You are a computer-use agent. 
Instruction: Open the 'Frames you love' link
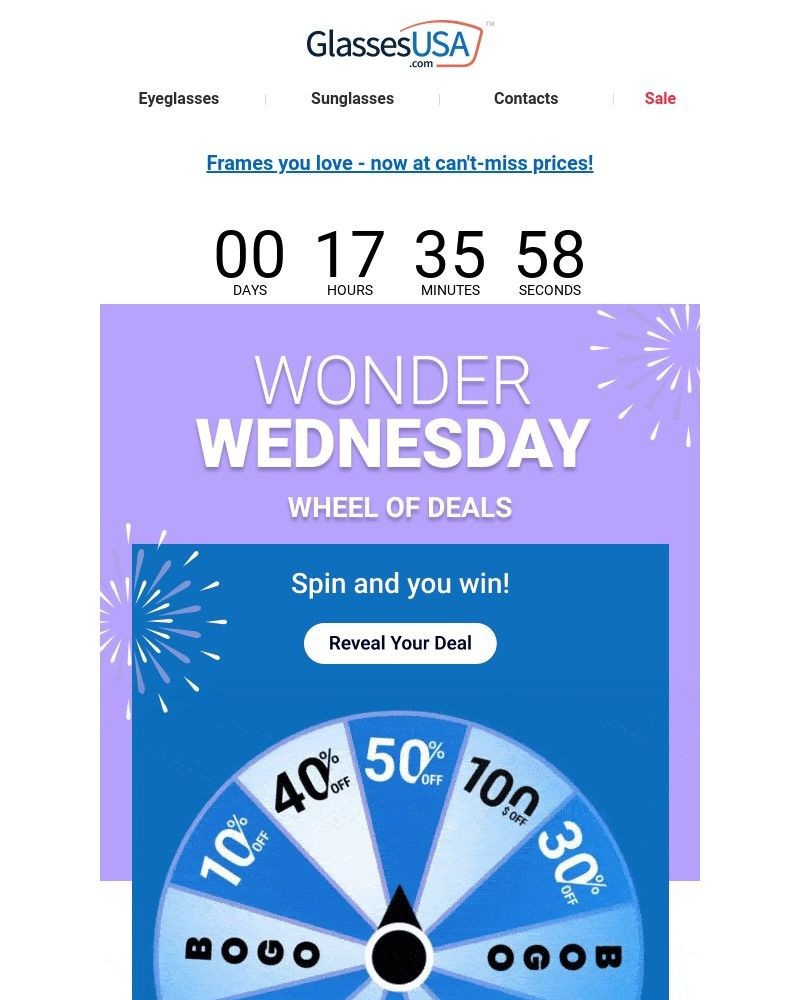[400, 163]
